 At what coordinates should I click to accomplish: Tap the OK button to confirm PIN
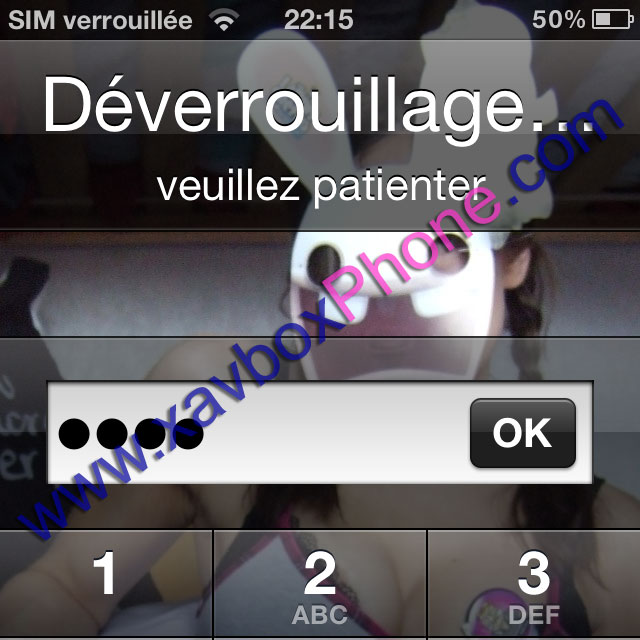tap(522, 433)
